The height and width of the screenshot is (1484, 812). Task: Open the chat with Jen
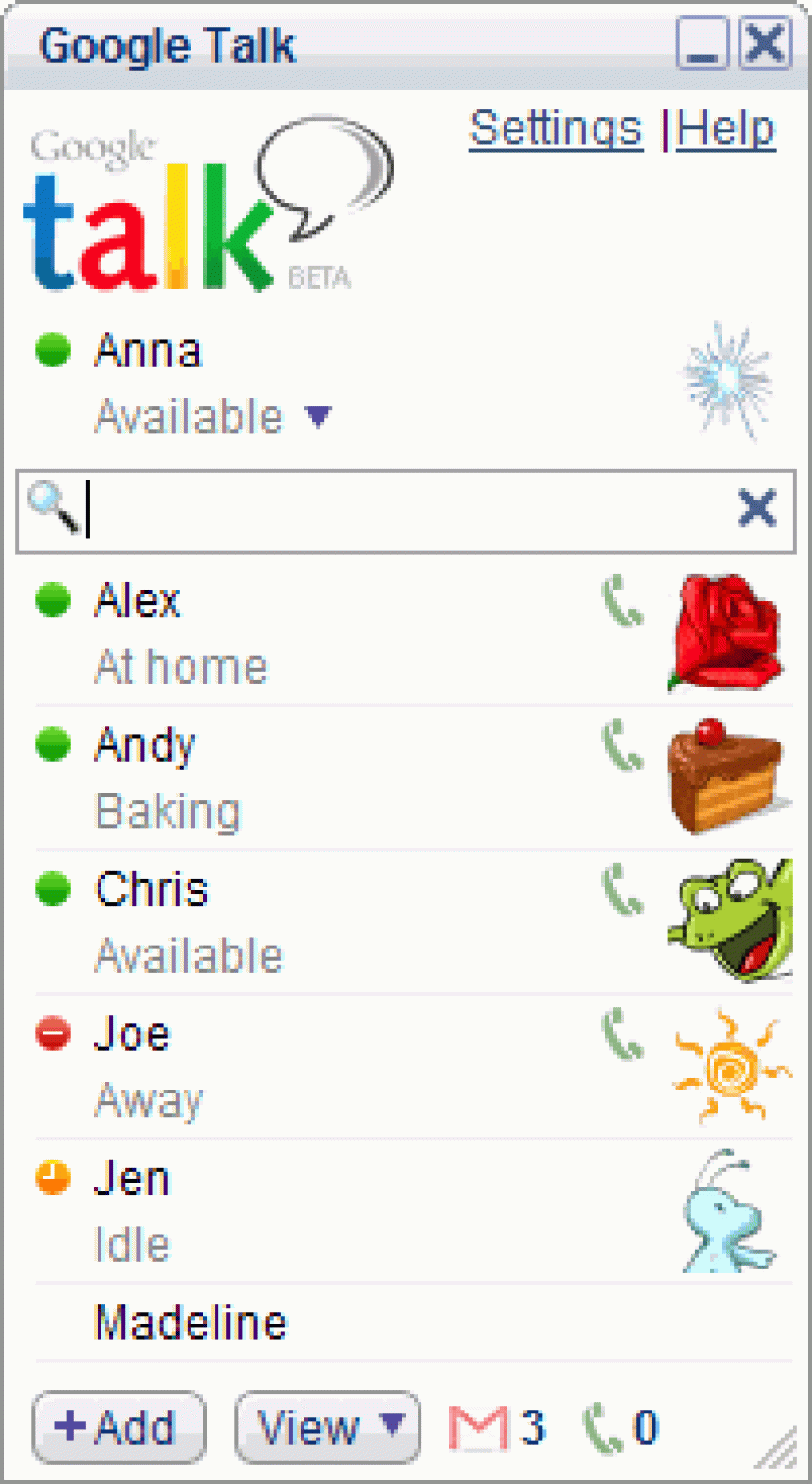tap(406, 1211)
